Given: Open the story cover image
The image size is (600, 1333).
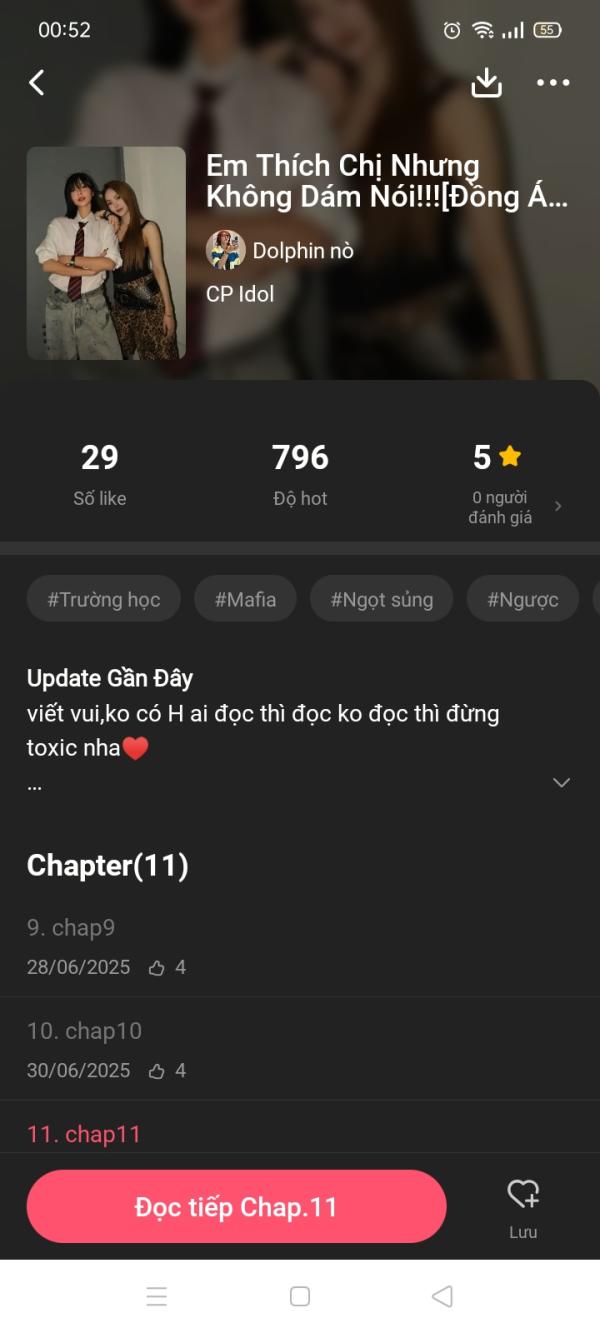Looking at the screenshot, I should (x=106, y=253).
